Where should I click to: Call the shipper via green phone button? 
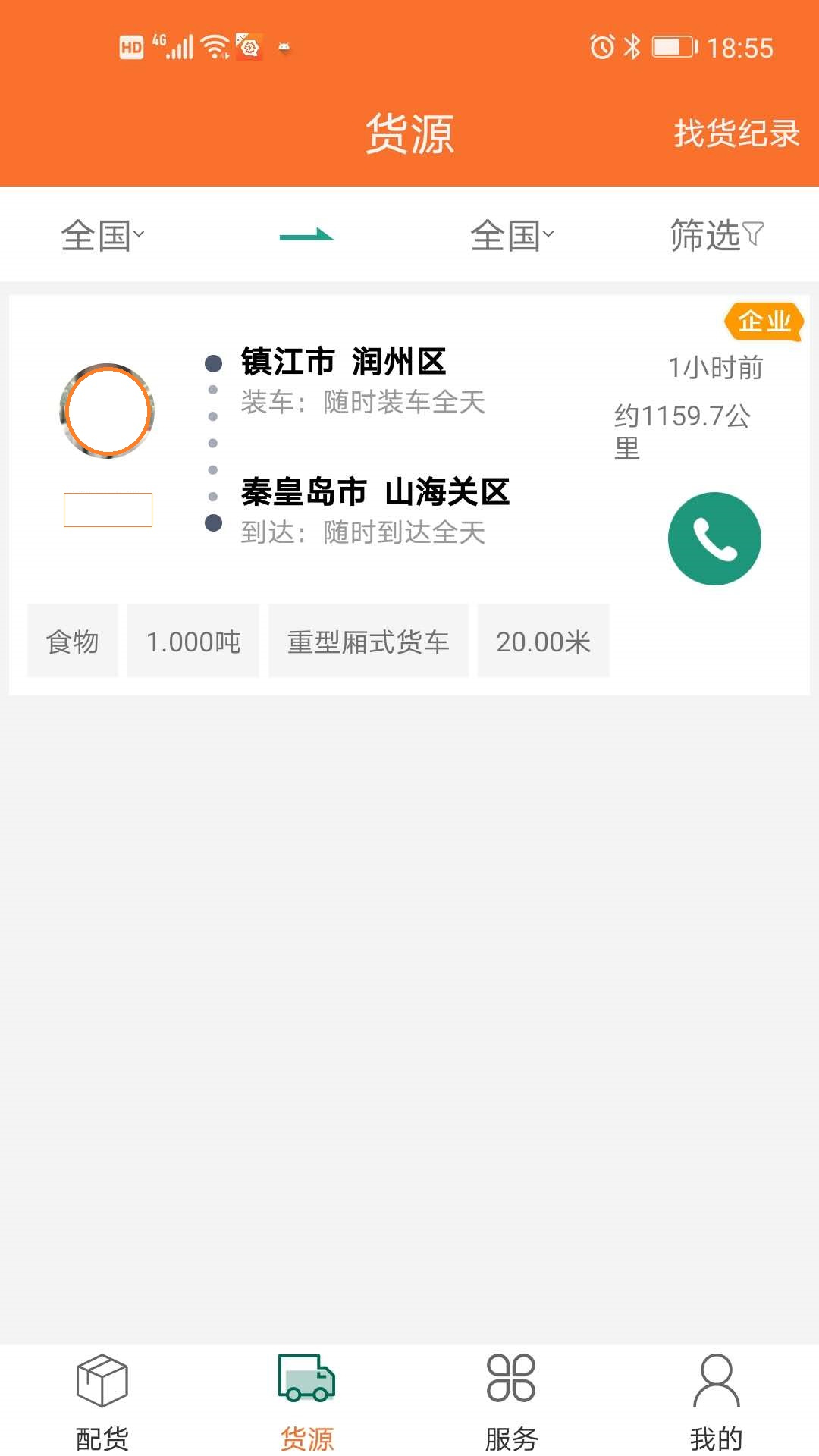[x=714, y=538]
